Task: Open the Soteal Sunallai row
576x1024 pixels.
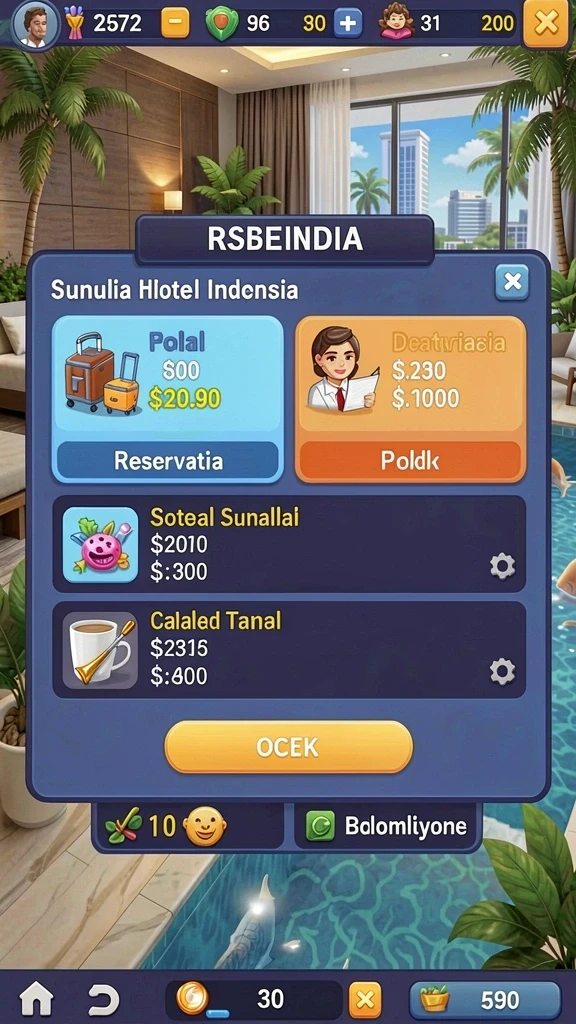Action: pyautogui.click(x=289, y=544)
